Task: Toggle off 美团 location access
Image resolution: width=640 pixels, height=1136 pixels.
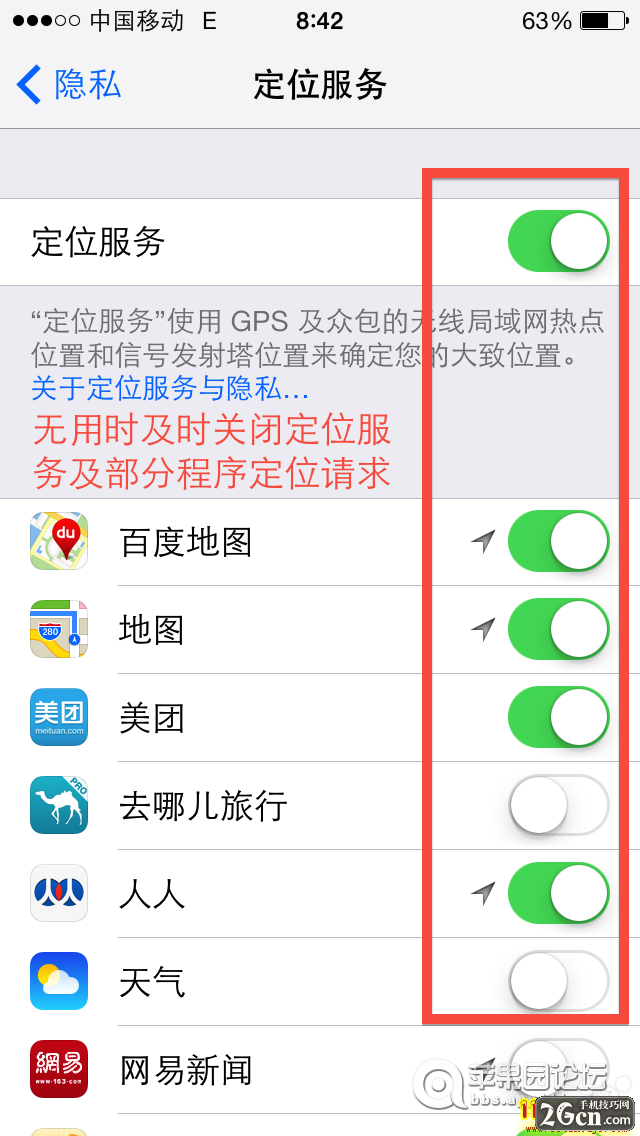Action: tap(558, 718)
